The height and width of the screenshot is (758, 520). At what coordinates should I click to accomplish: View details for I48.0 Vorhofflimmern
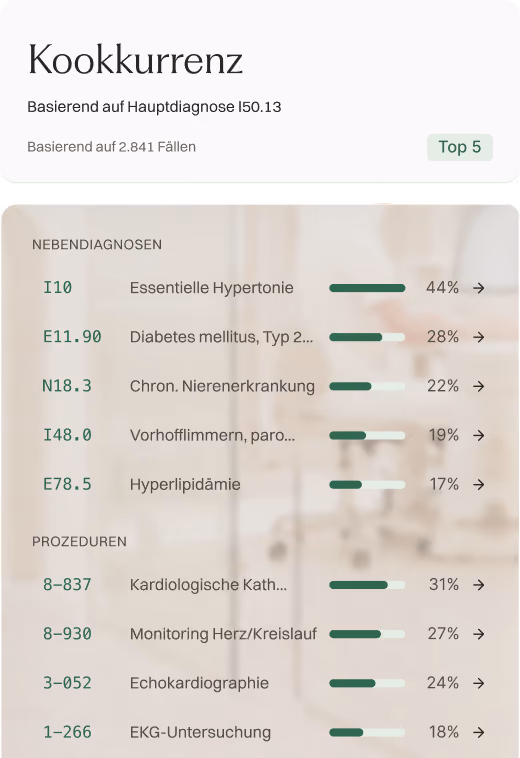pos(260,436)
